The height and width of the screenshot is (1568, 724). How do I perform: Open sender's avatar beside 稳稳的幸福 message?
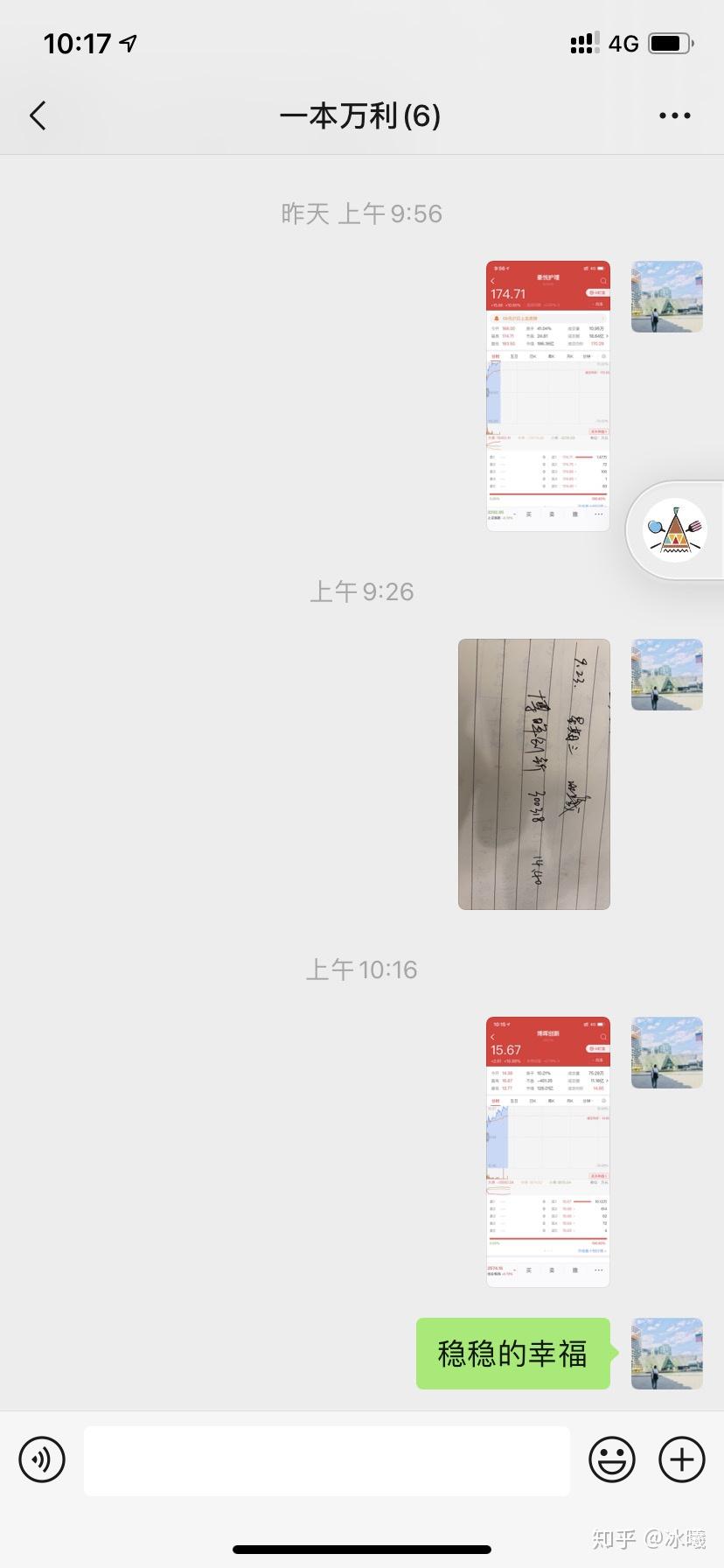coord(667,1354)
